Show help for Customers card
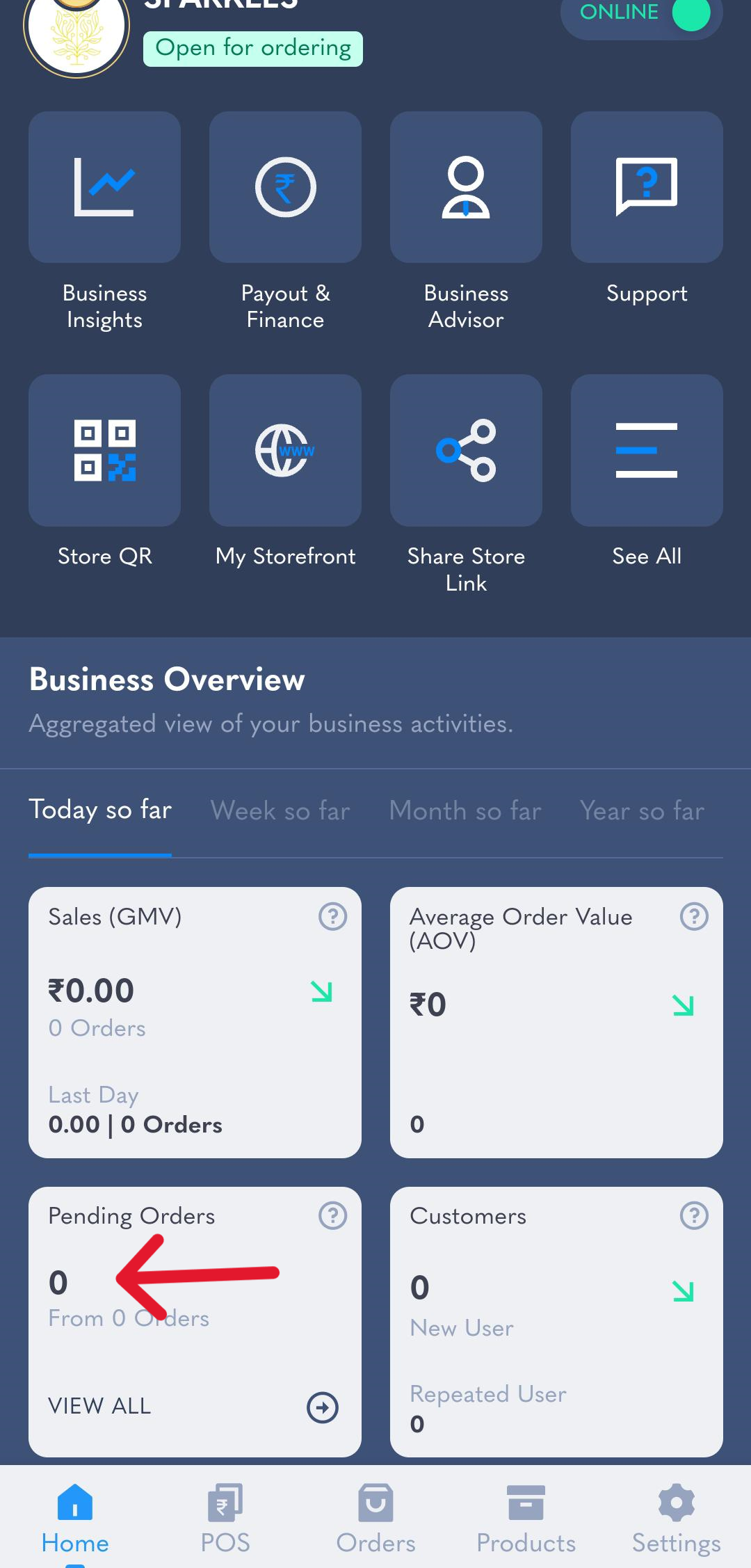 [694, 1216]
